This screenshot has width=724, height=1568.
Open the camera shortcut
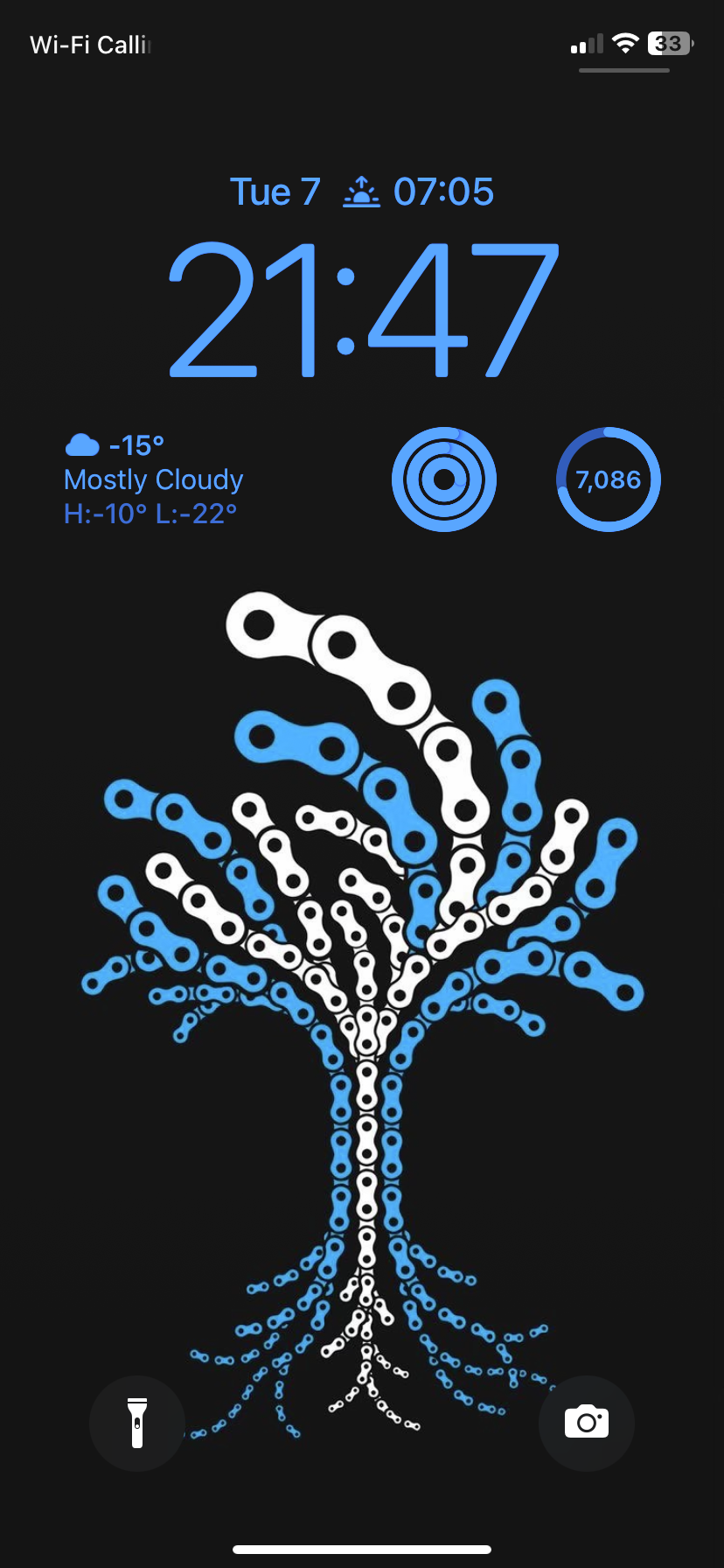click(587, 1423)
